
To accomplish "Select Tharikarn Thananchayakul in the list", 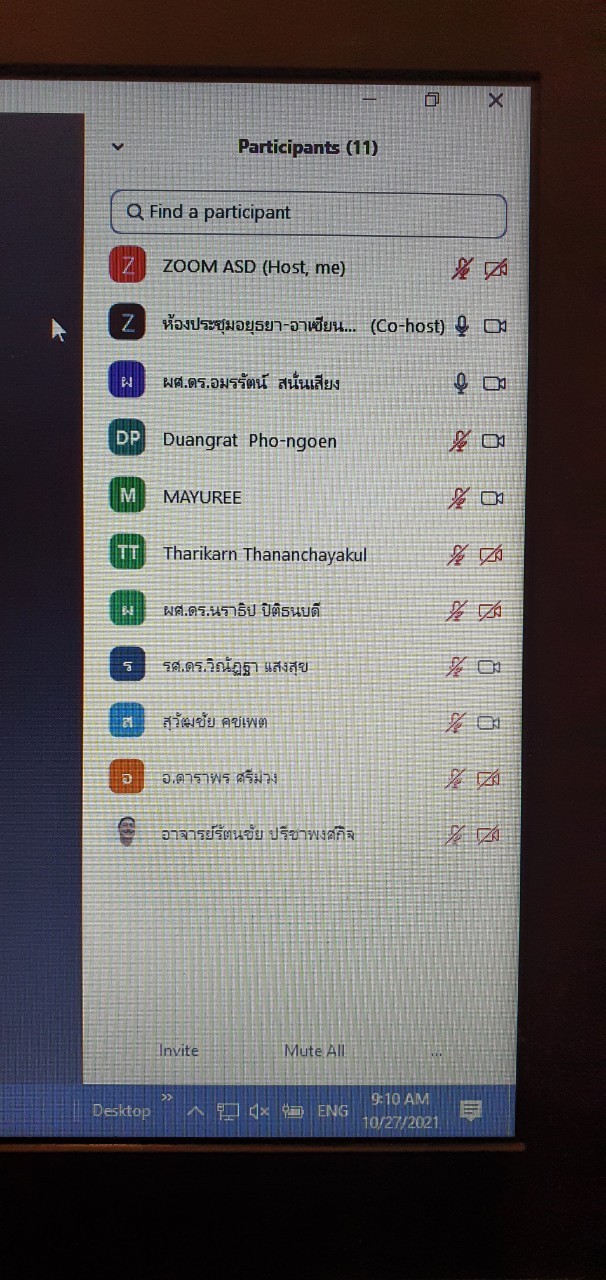I will click(264, 554).
